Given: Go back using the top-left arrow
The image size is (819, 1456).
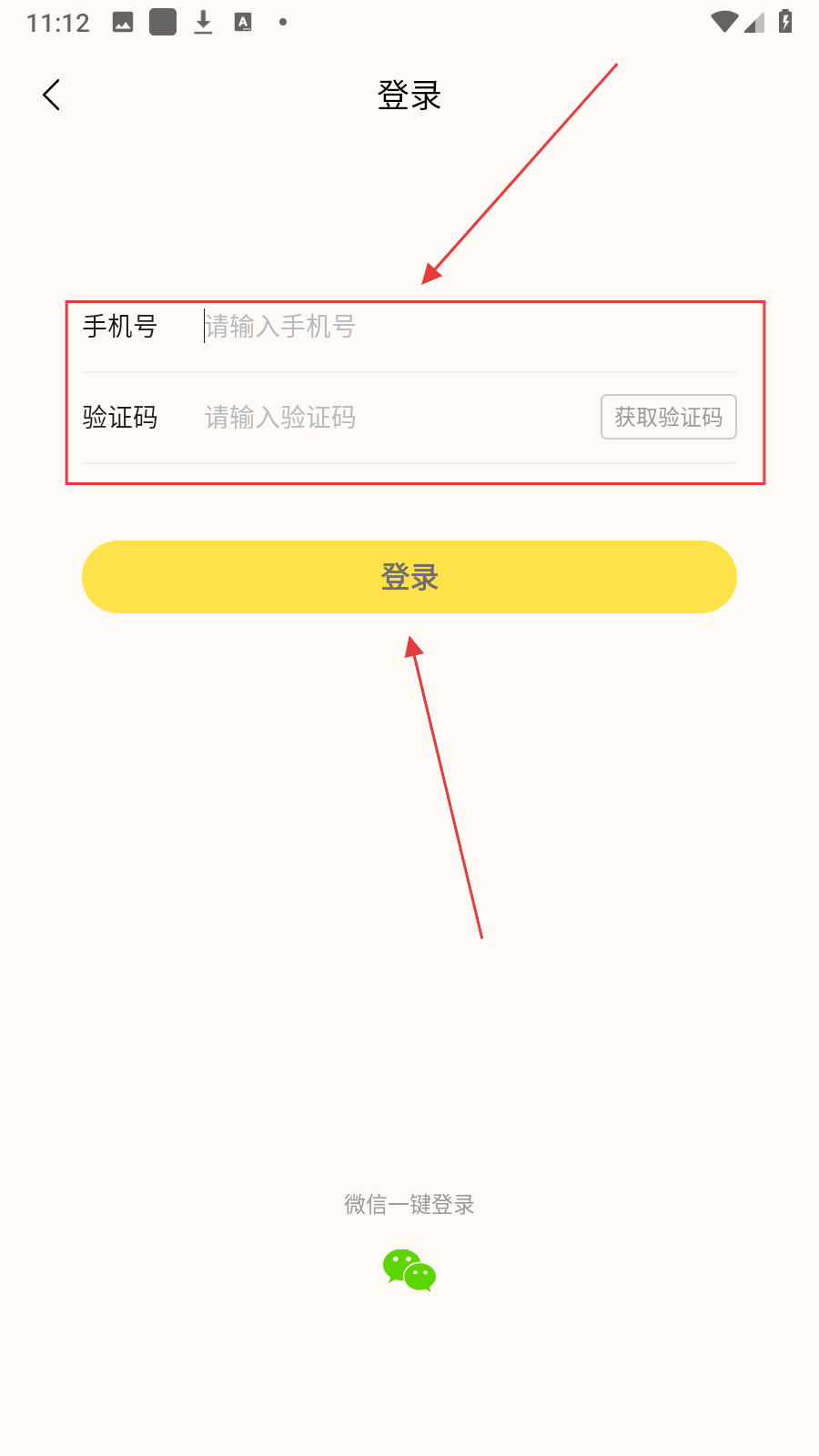Looking at the screenshot, I should [52, 95].
